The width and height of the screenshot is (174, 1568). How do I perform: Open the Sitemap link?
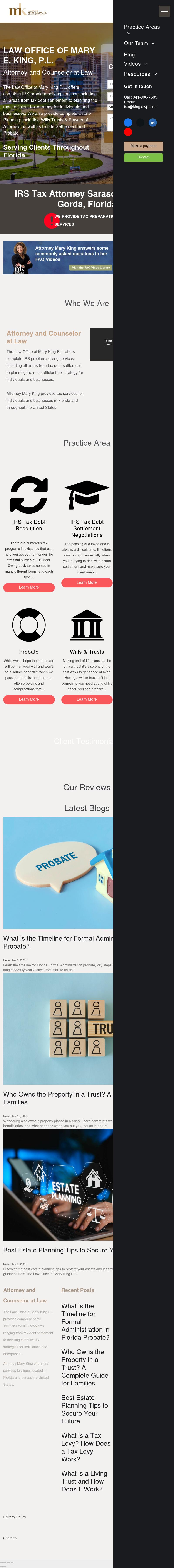[10, 1537]
